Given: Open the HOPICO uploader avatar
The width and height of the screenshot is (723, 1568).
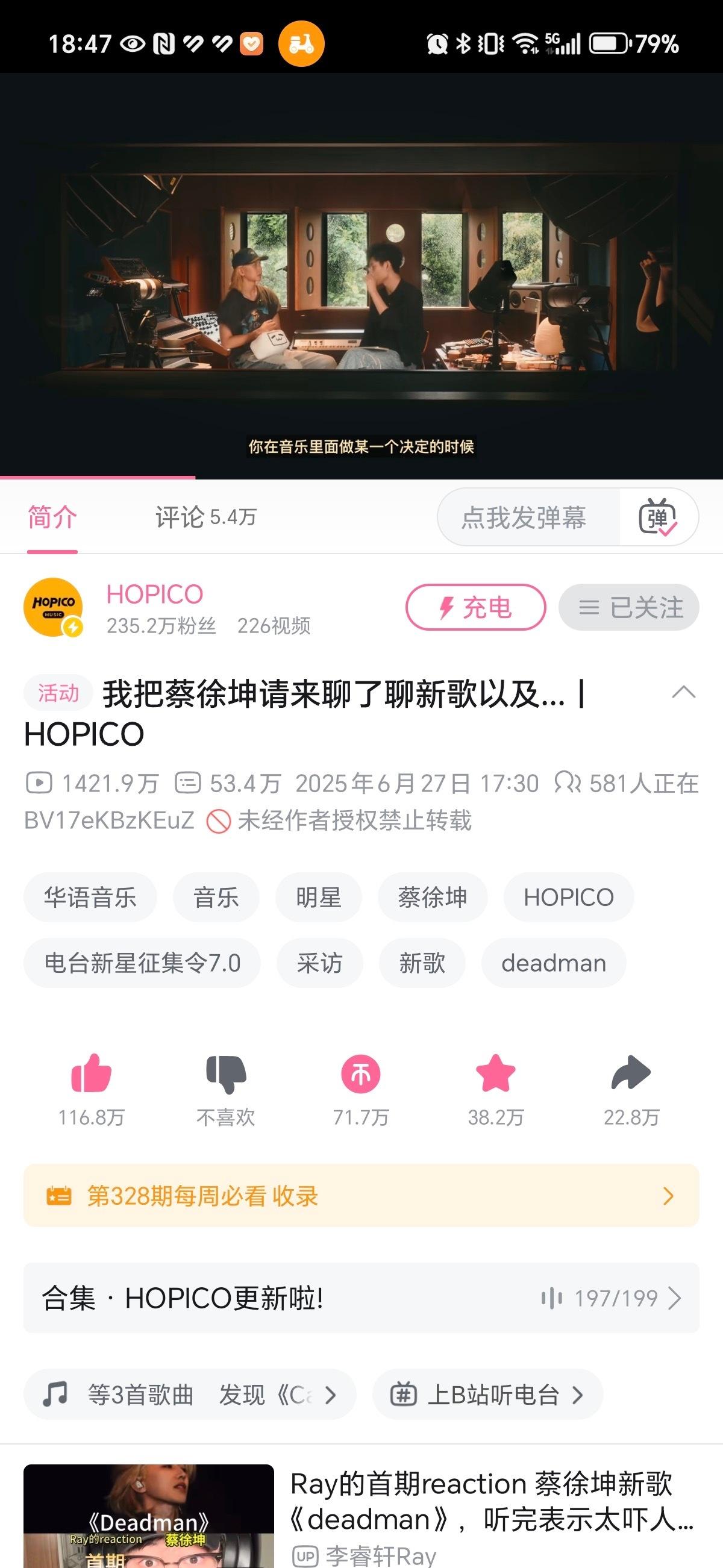Looking at the screenshot, I should (54, 607).
